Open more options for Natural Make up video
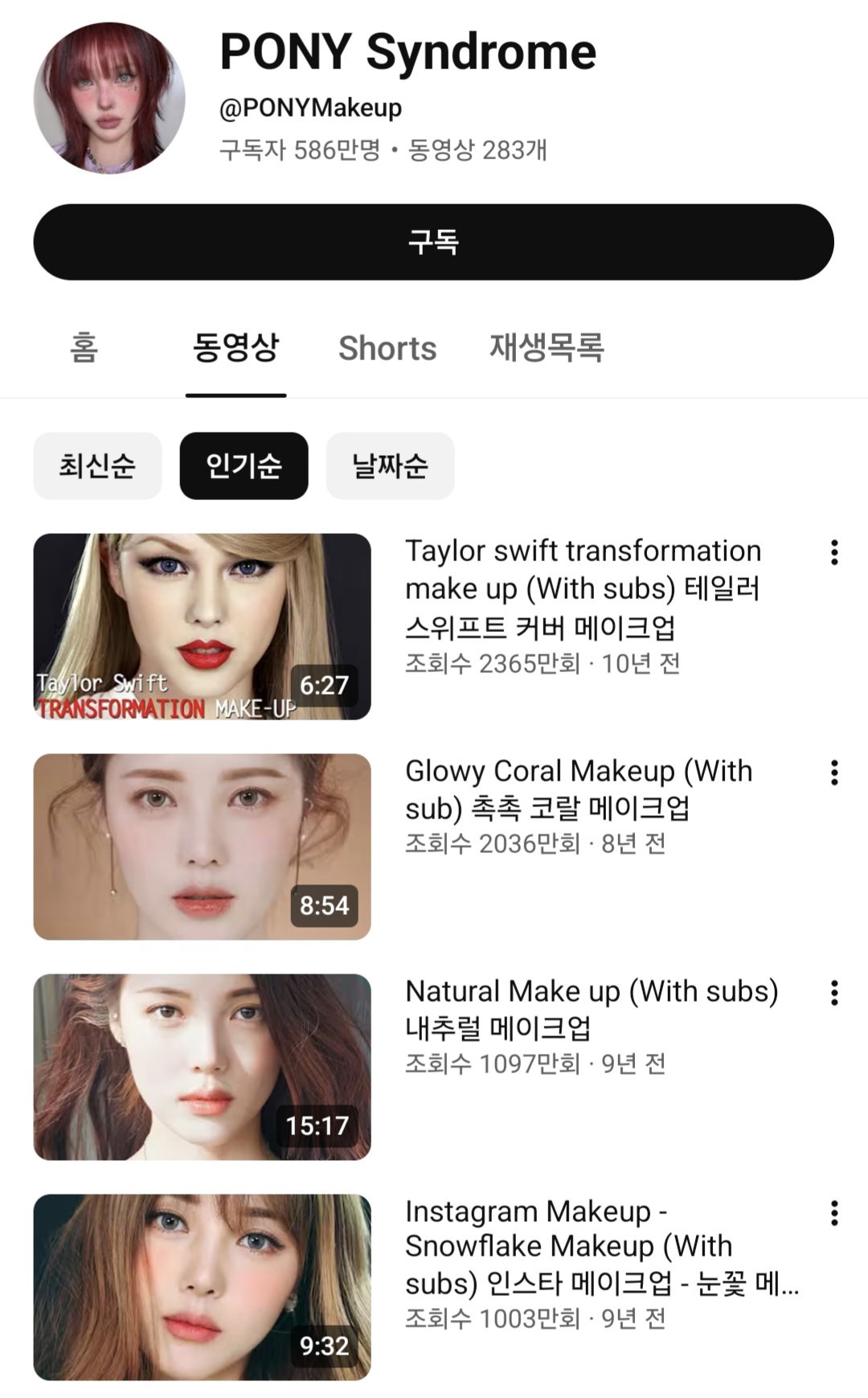 (x=834, y=993)
